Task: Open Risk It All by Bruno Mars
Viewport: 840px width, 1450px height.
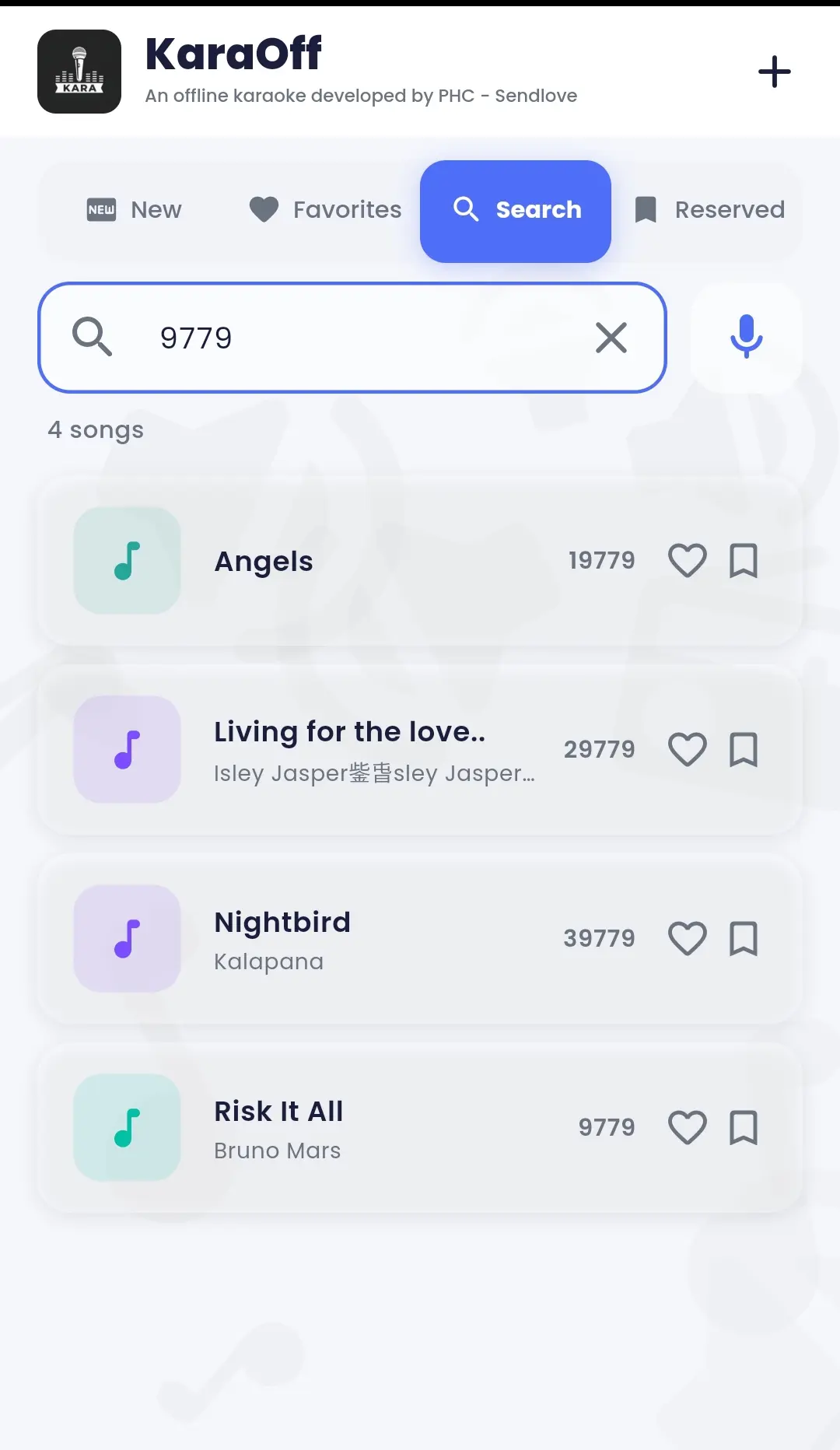Action: coord(420,1127)
